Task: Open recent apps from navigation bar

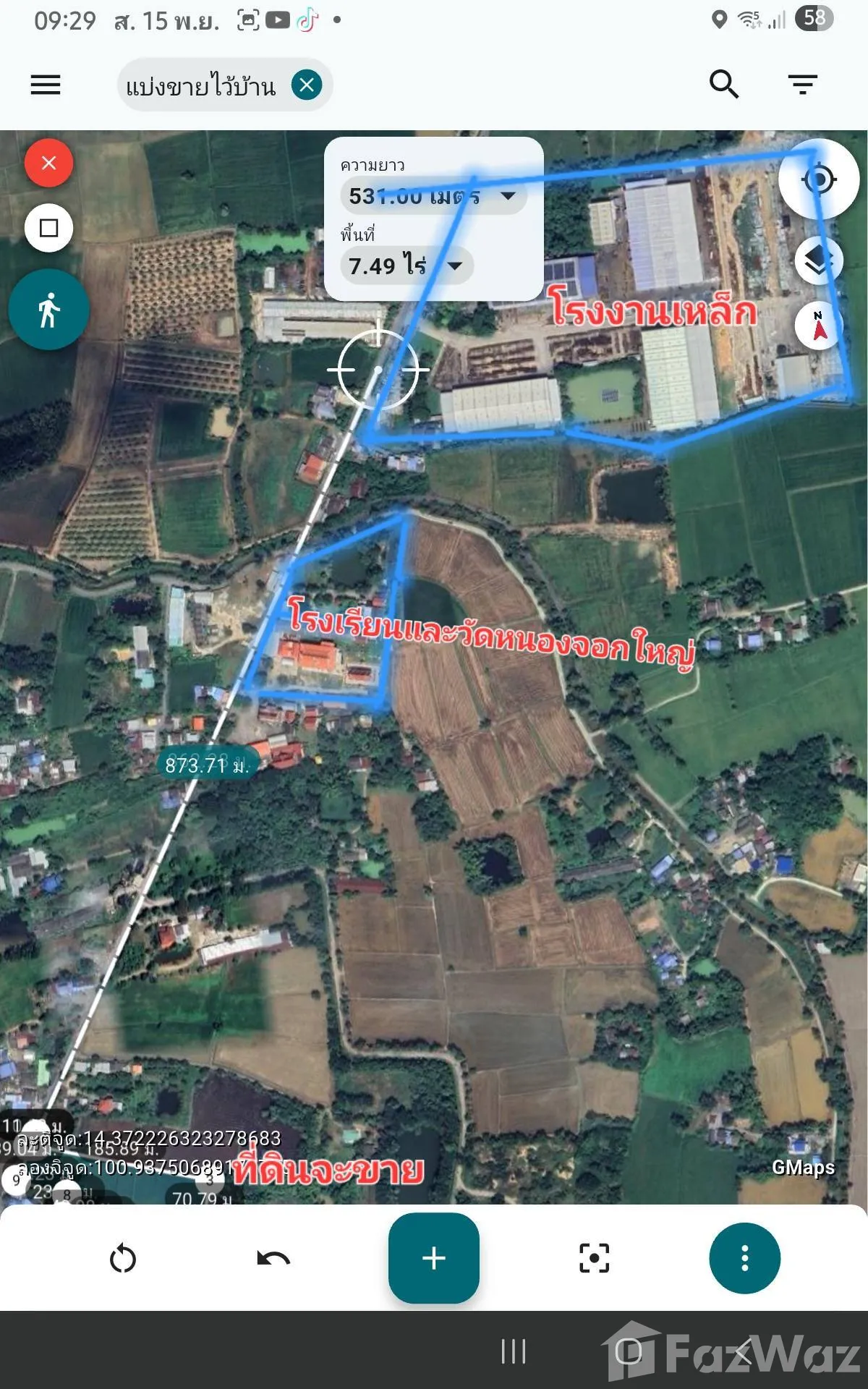Action: click(x=514, y=1351)
